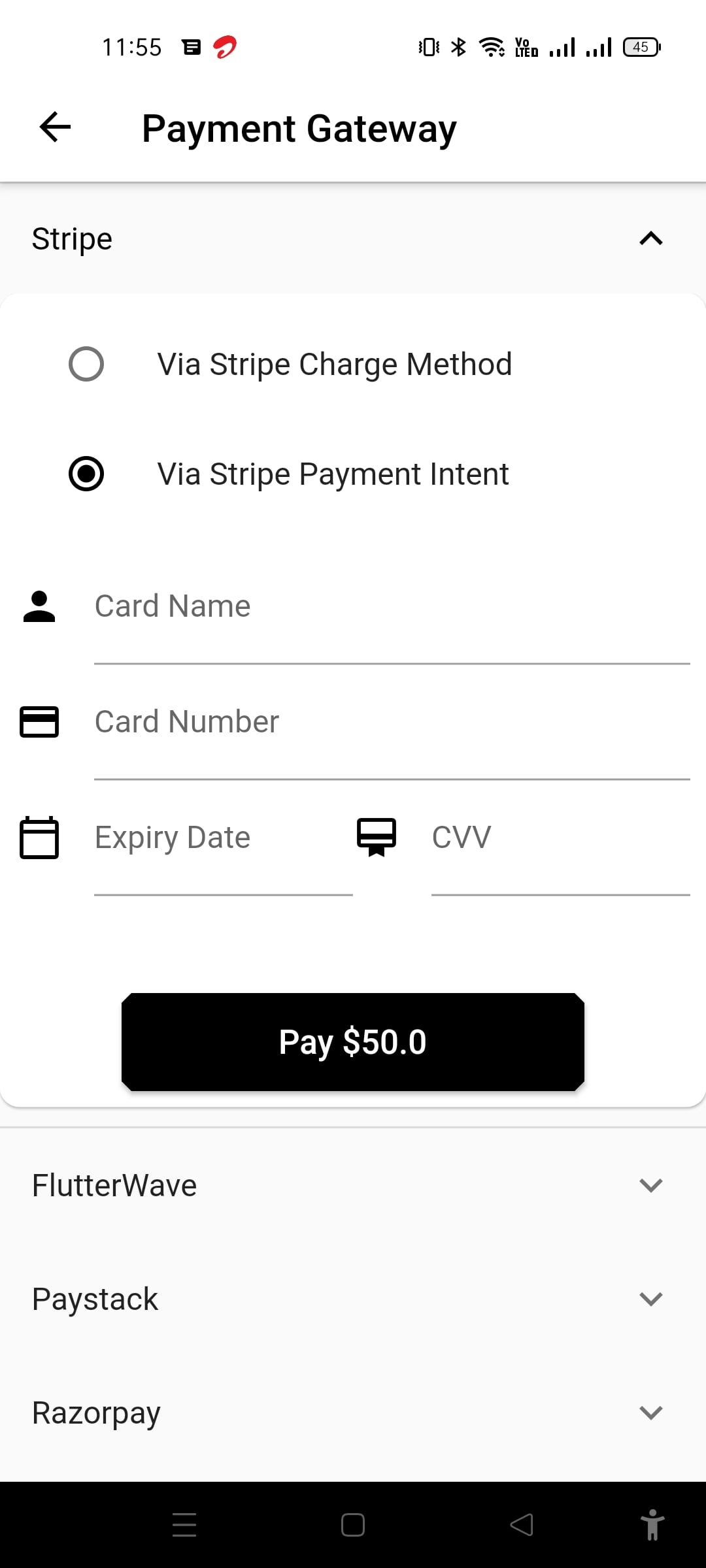Select Via Stripe Charge Method
The width and height of the screenshot is (706, 1568).
click(x=86, y=364)
